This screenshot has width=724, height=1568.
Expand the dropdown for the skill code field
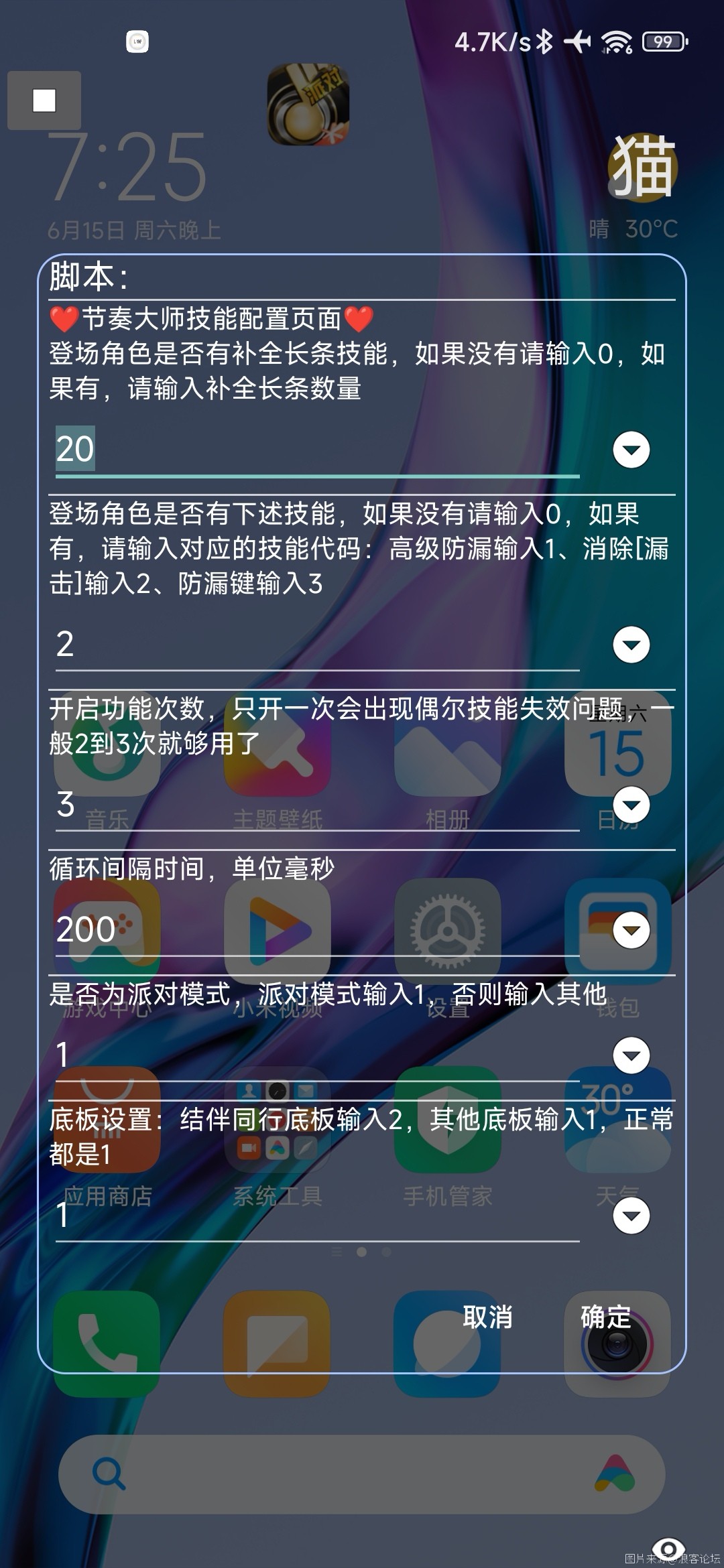(x=631, y=645)
